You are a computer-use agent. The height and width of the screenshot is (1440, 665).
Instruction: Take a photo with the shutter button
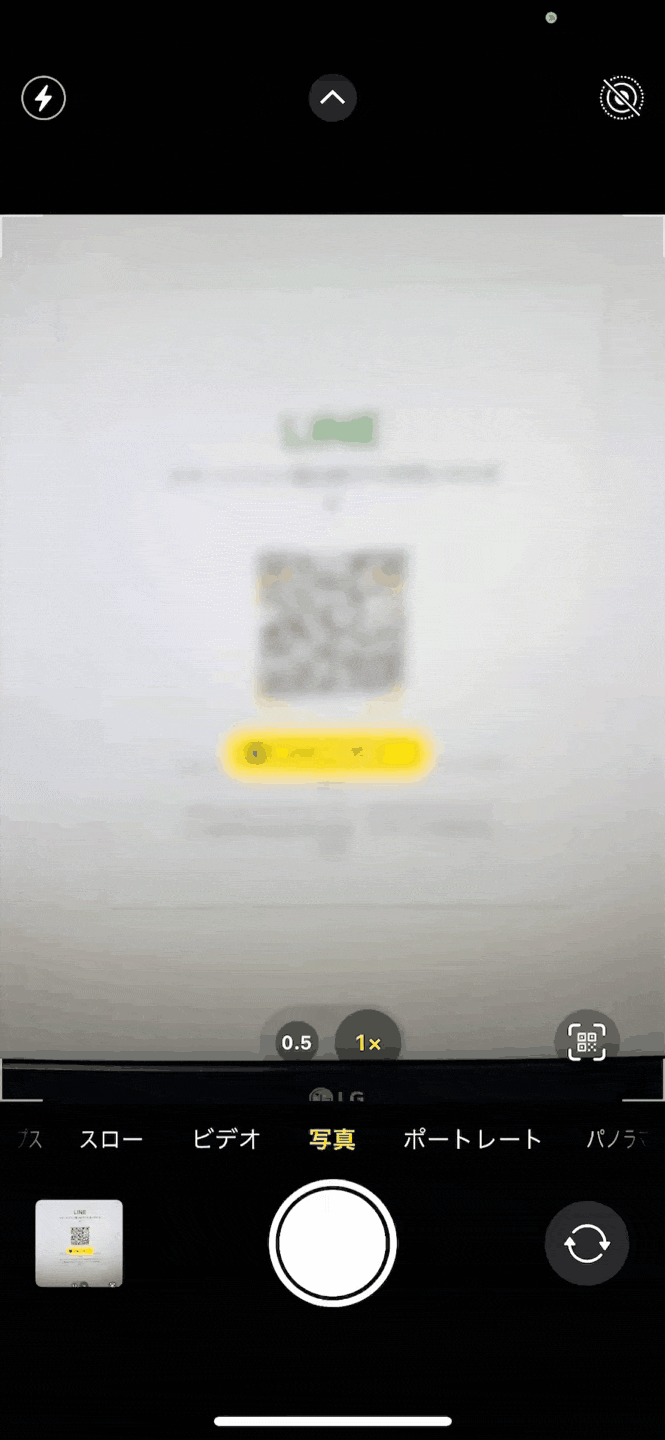(x=332, y=1243)
